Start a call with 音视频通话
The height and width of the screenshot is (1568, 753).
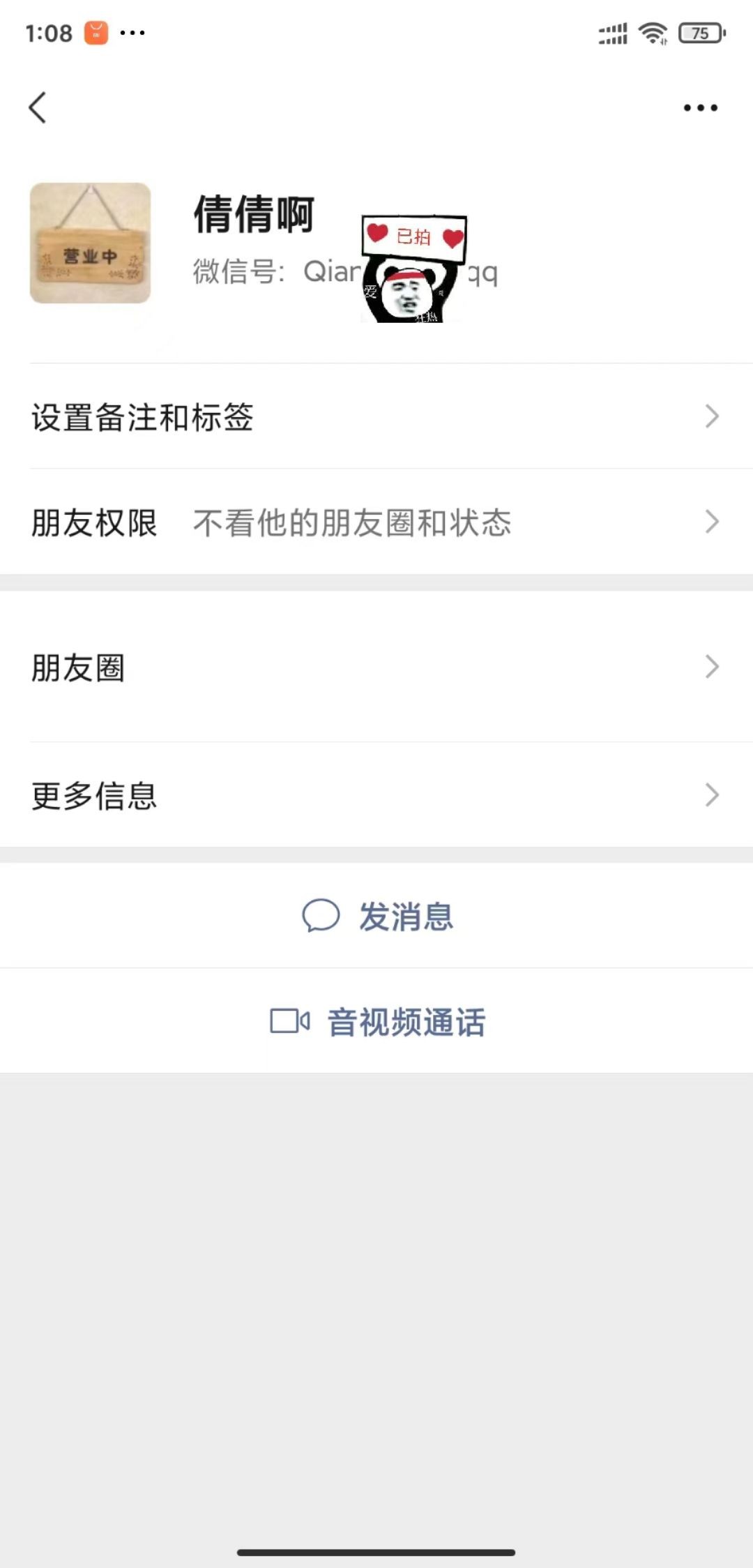(x=406, y=1020)
